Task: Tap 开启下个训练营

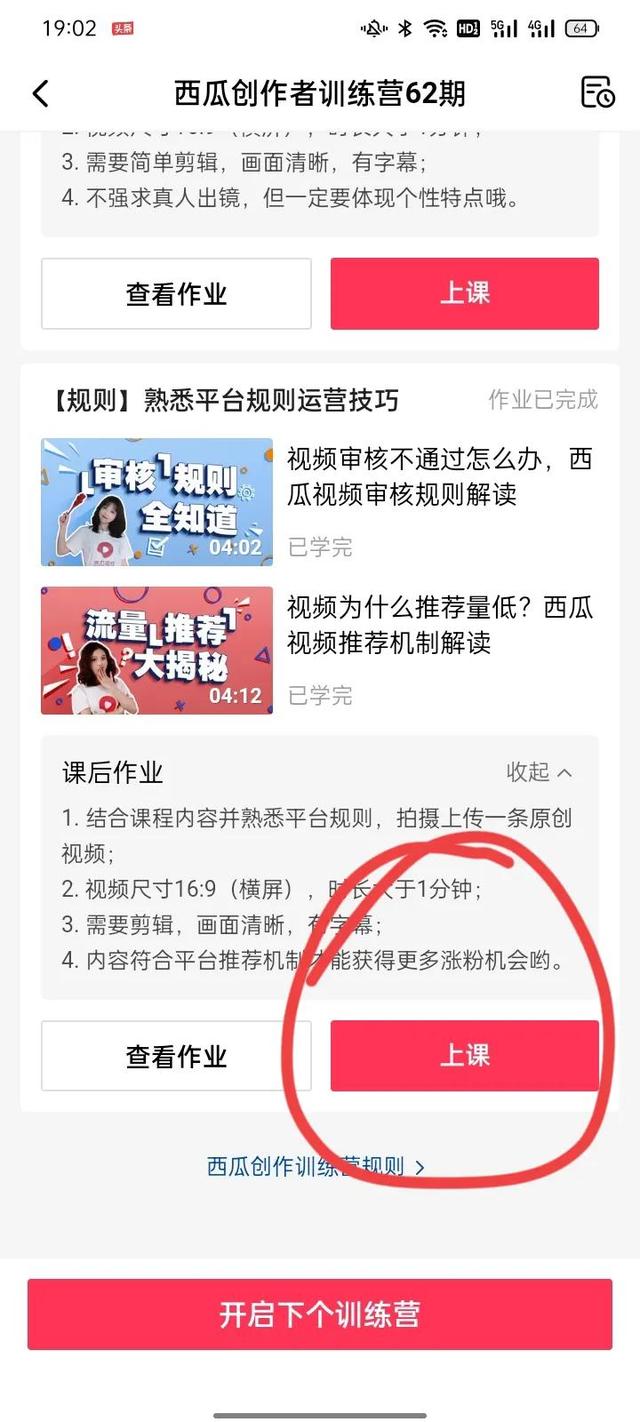Action: point(319,1314)
